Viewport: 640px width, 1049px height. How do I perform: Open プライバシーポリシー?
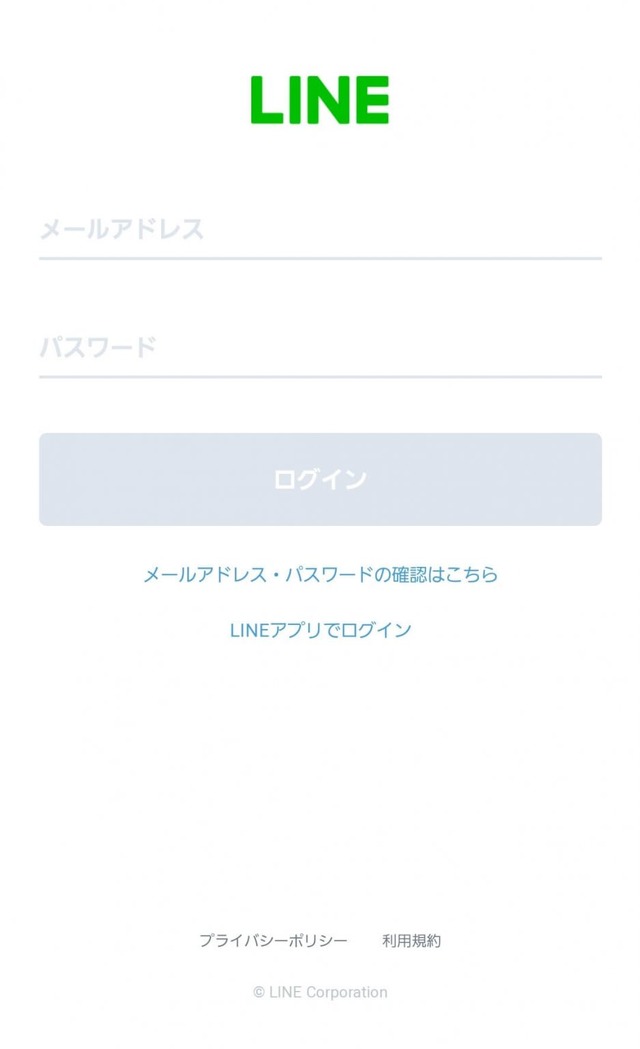273,941
